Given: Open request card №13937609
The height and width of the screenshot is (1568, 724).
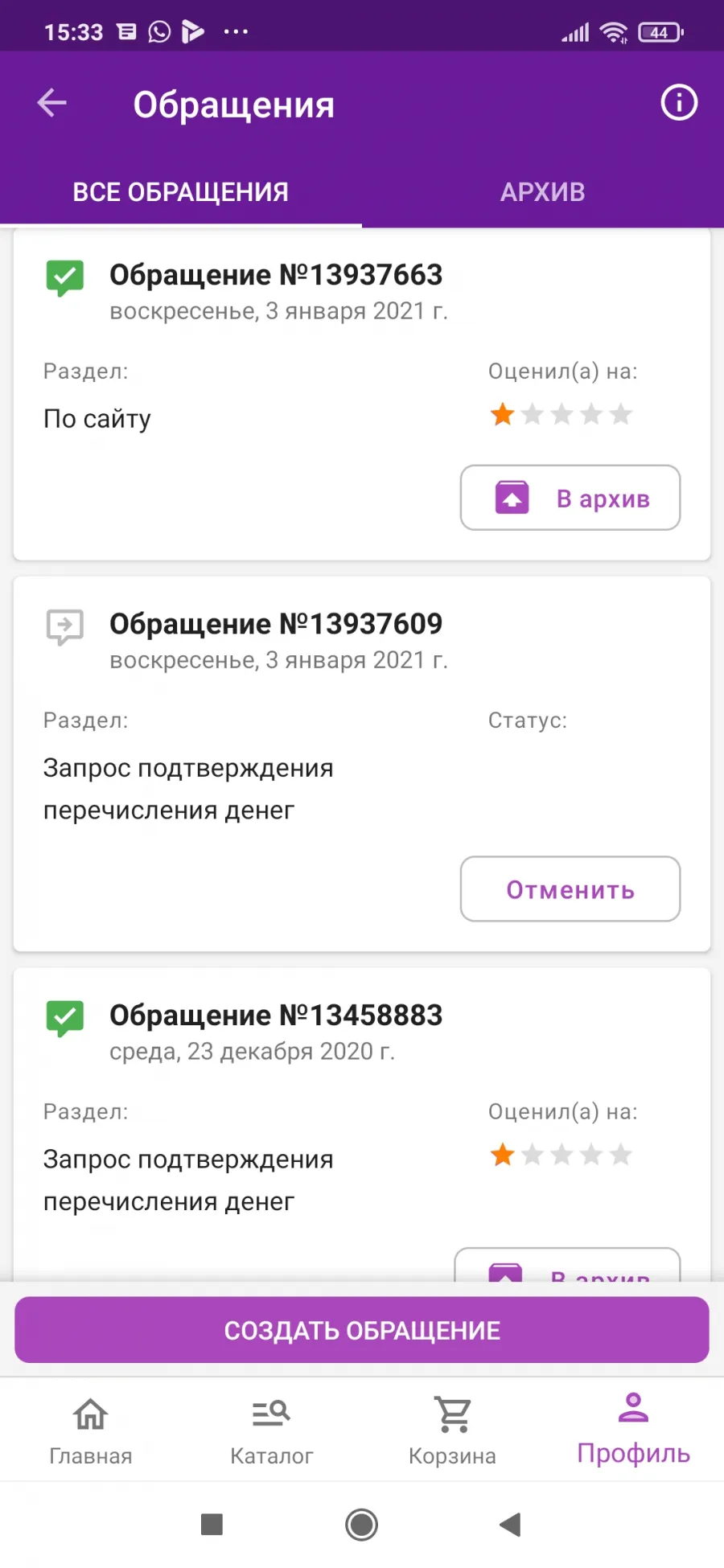Looking at the screenshot, I should tap(362, 764).
